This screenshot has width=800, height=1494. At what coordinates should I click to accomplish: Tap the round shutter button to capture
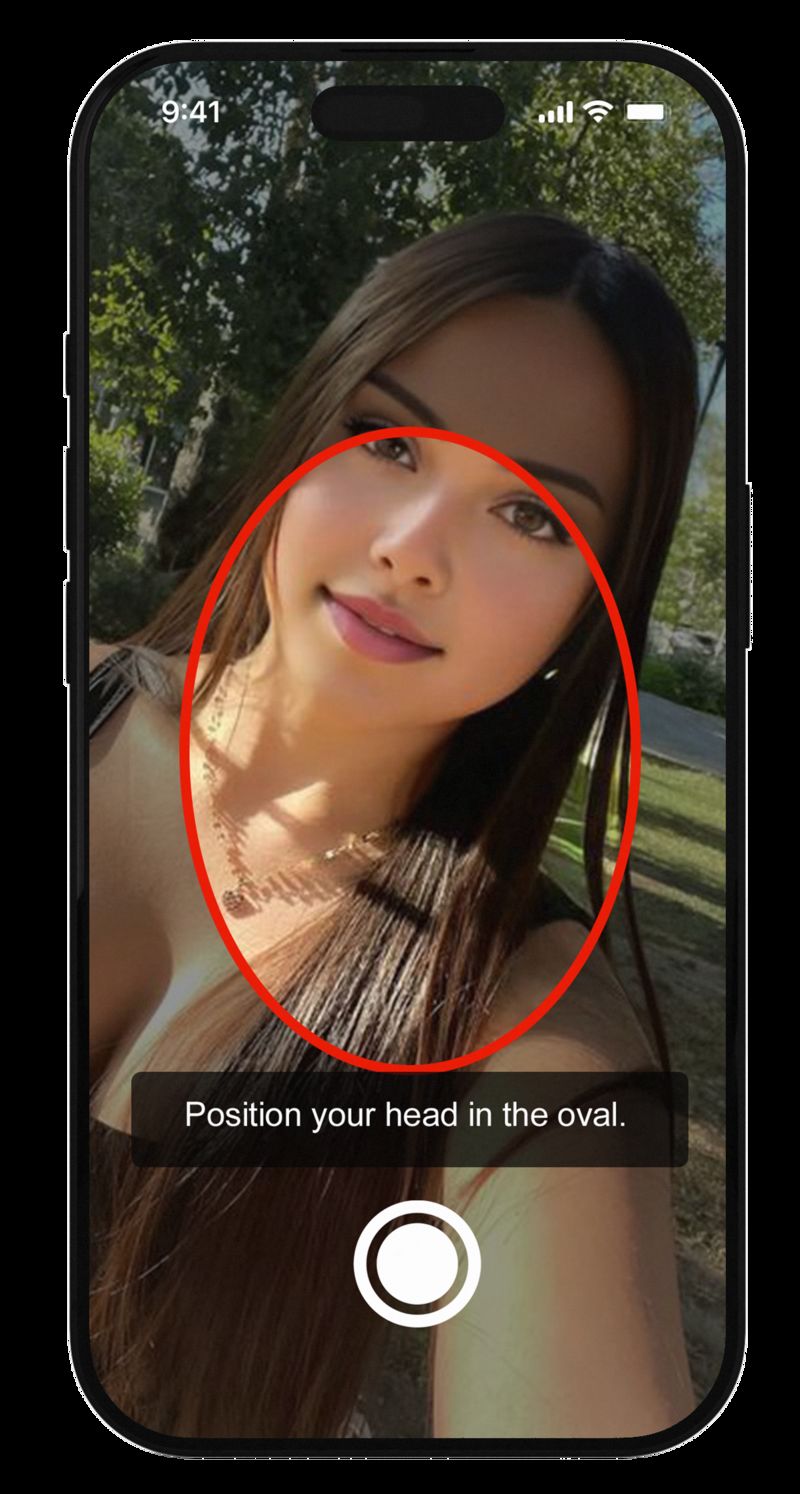(417, 1264)
